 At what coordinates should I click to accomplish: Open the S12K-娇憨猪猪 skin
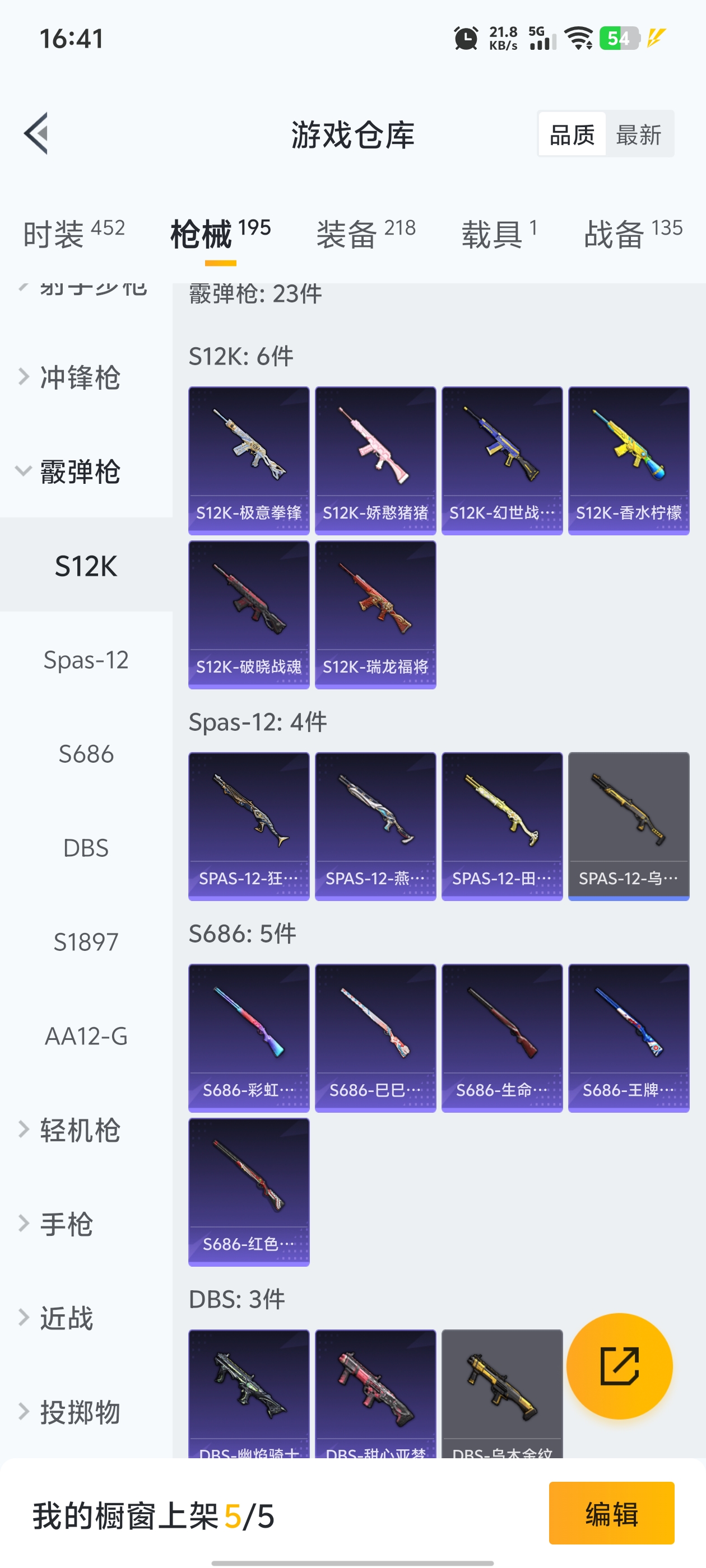click(375, 461)
